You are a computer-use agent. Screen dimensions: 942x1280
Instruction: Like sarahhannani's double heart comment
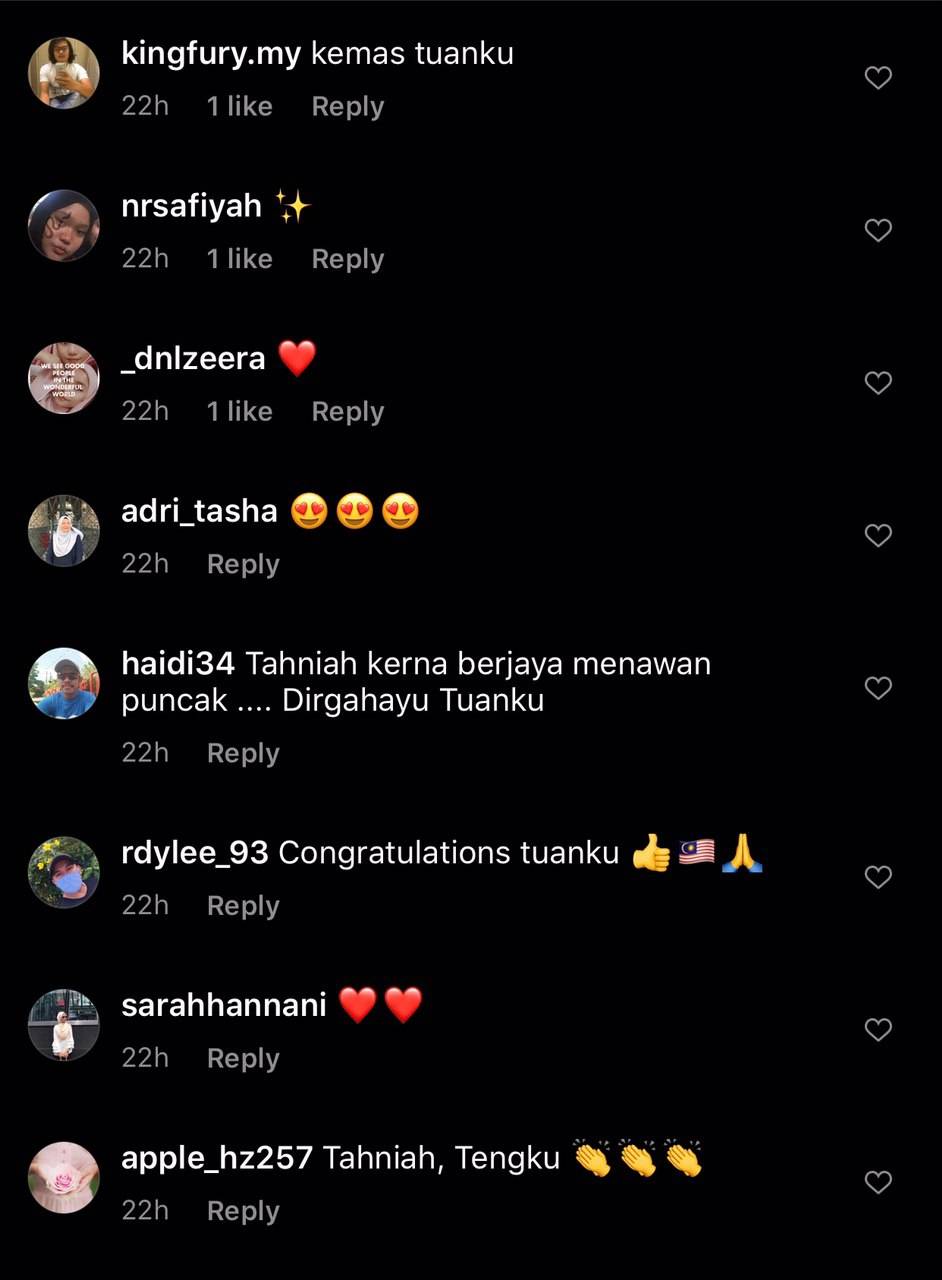(877, 1030)
